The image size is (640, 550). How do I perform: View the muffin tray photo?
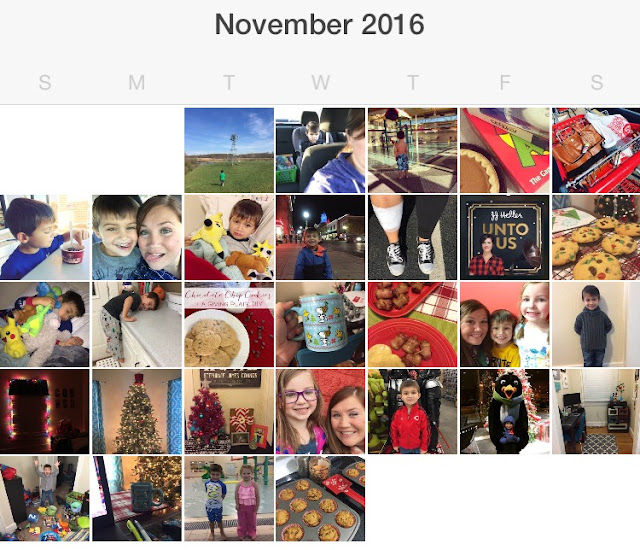[x=320, y=498]
